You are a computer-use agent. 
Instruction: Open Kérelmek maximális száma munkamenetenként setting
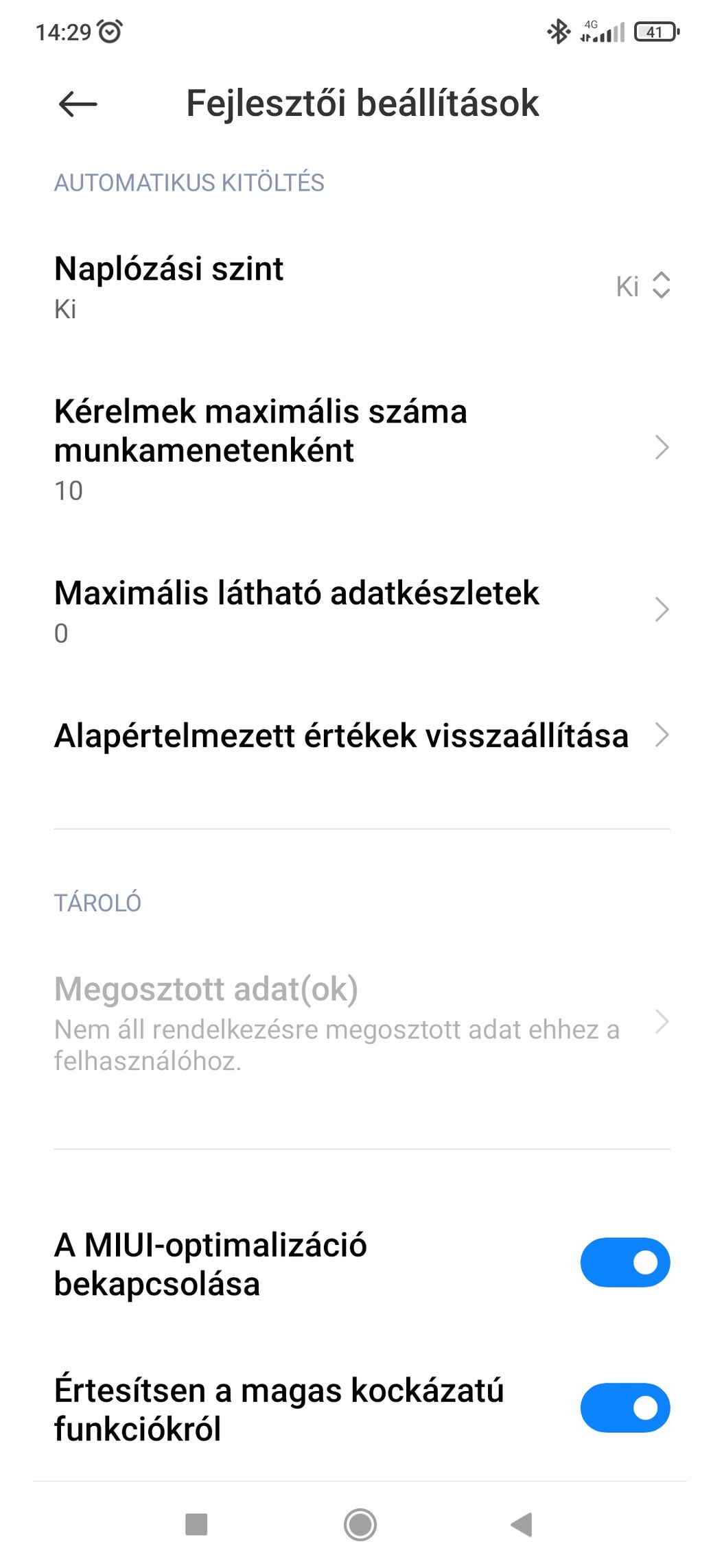[362, 449]
